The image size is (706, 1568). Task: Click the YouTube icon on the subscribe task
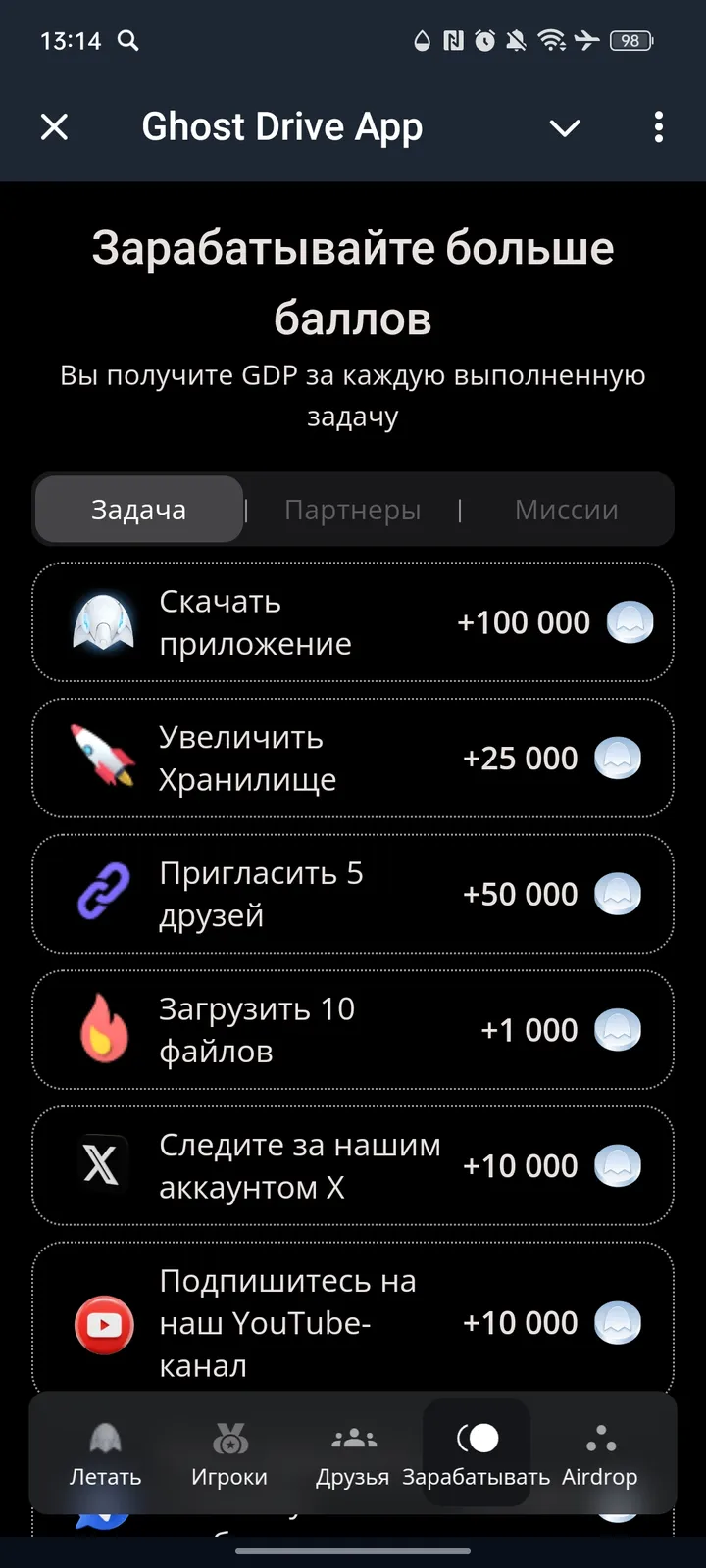pos(102,1324)
